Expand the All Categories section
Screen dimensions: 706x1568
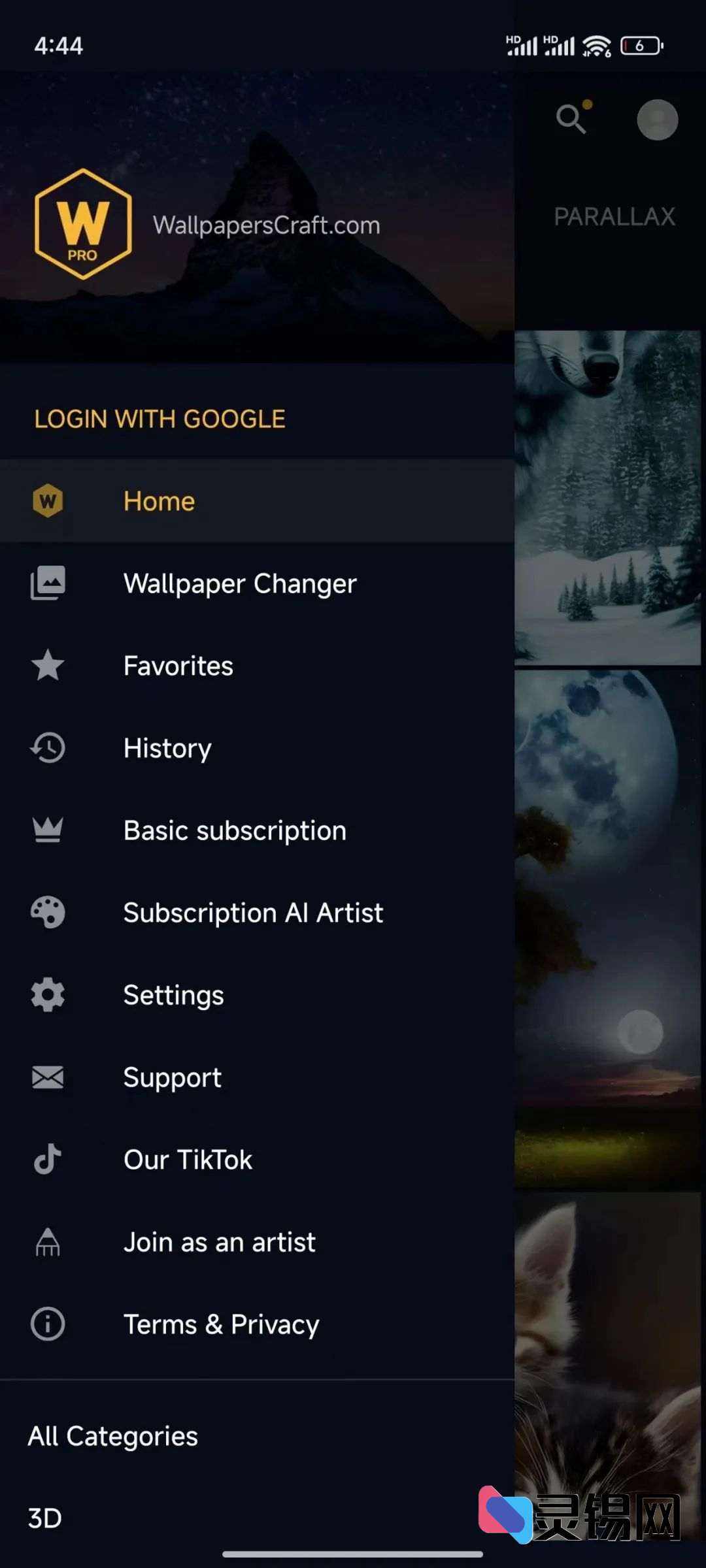(112, 1435)
